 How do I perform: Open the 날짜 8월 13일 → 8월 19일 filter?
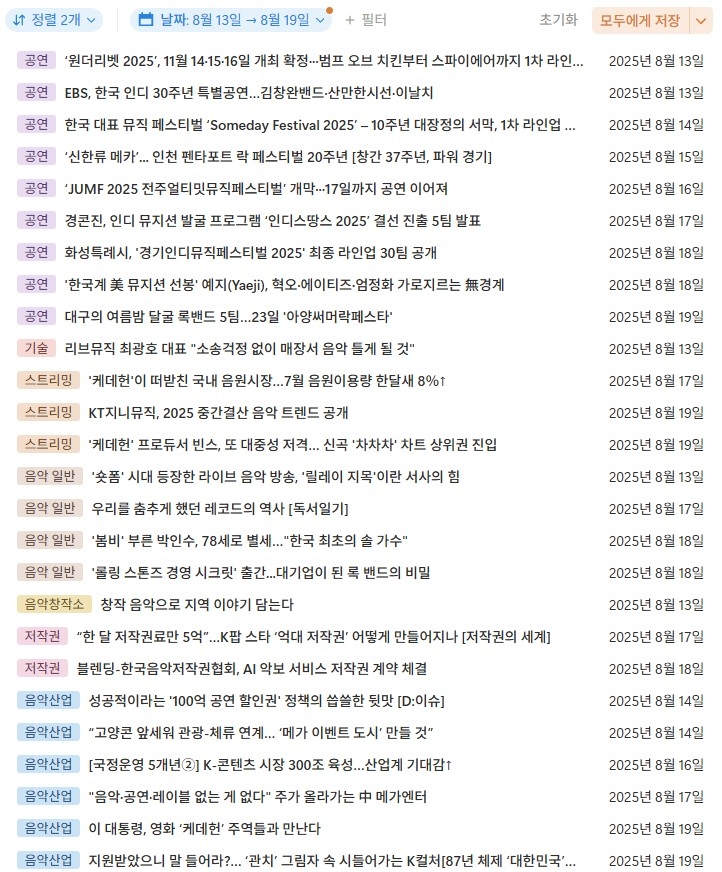231,20
